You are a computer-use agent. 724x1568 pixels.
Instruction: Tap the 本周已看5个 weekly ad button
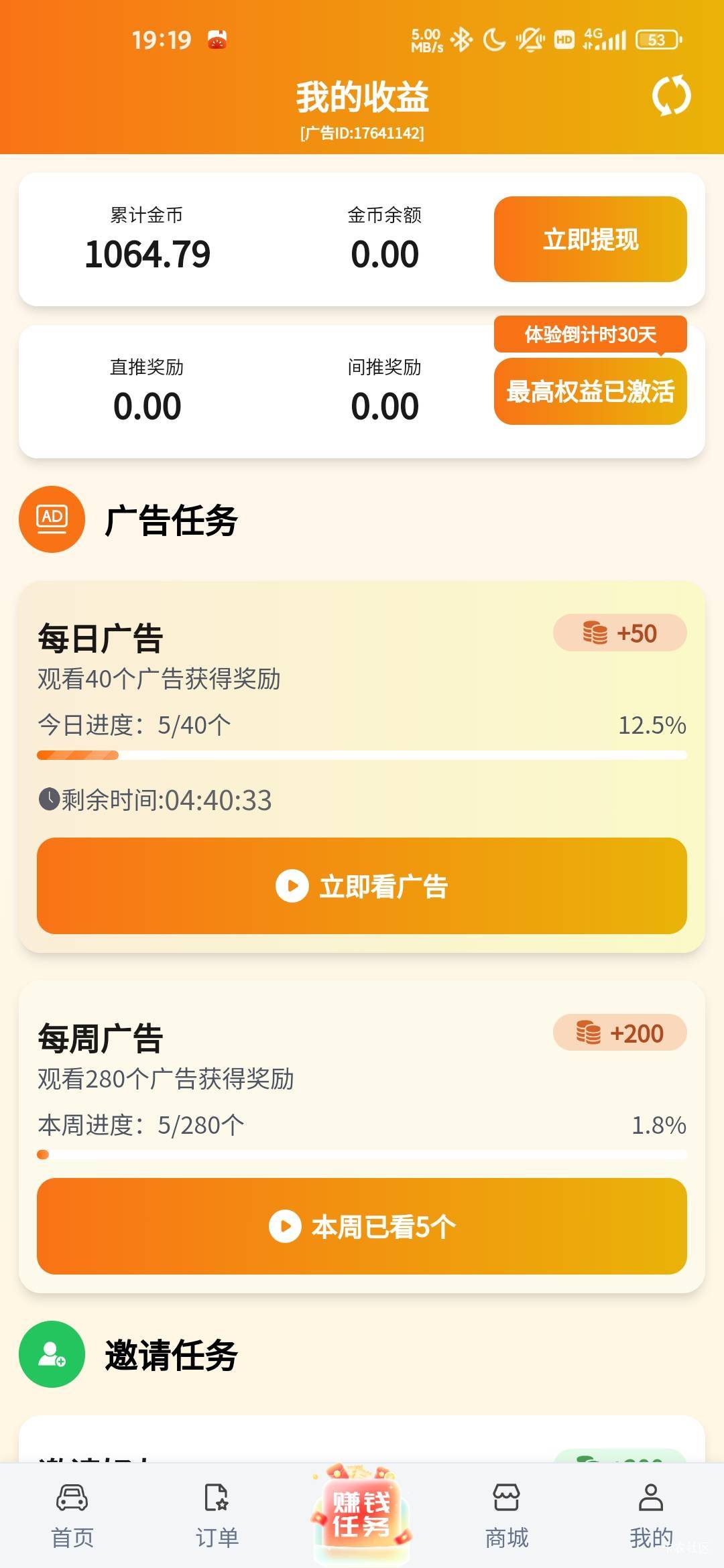(x=362, y=1226)
